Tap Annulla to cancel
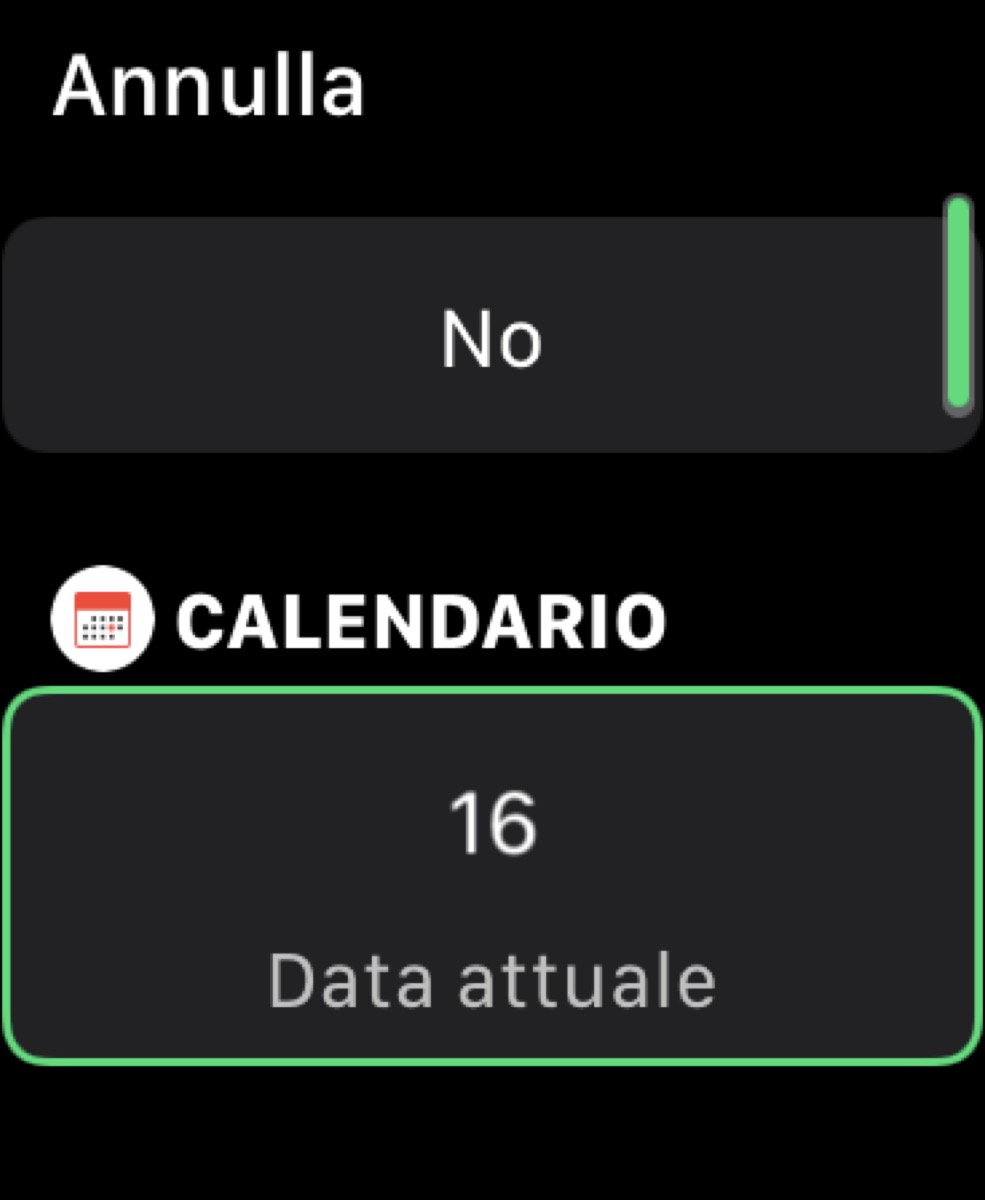Image resolution: width=985 pixels, height=1200 pixels. (208, 86)
